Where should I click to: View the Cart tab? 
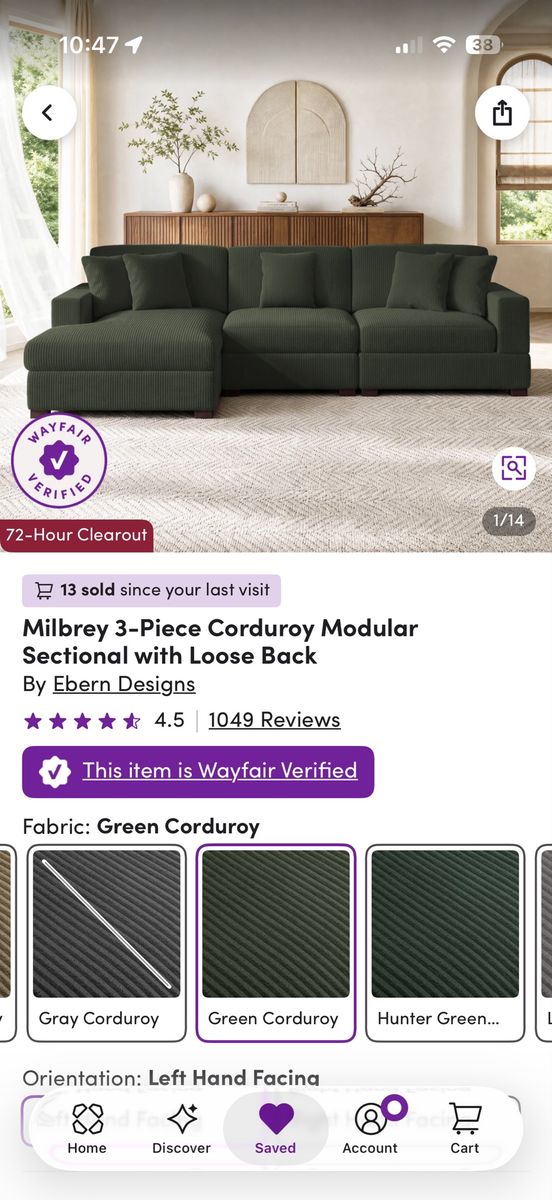pos(464,1129)
